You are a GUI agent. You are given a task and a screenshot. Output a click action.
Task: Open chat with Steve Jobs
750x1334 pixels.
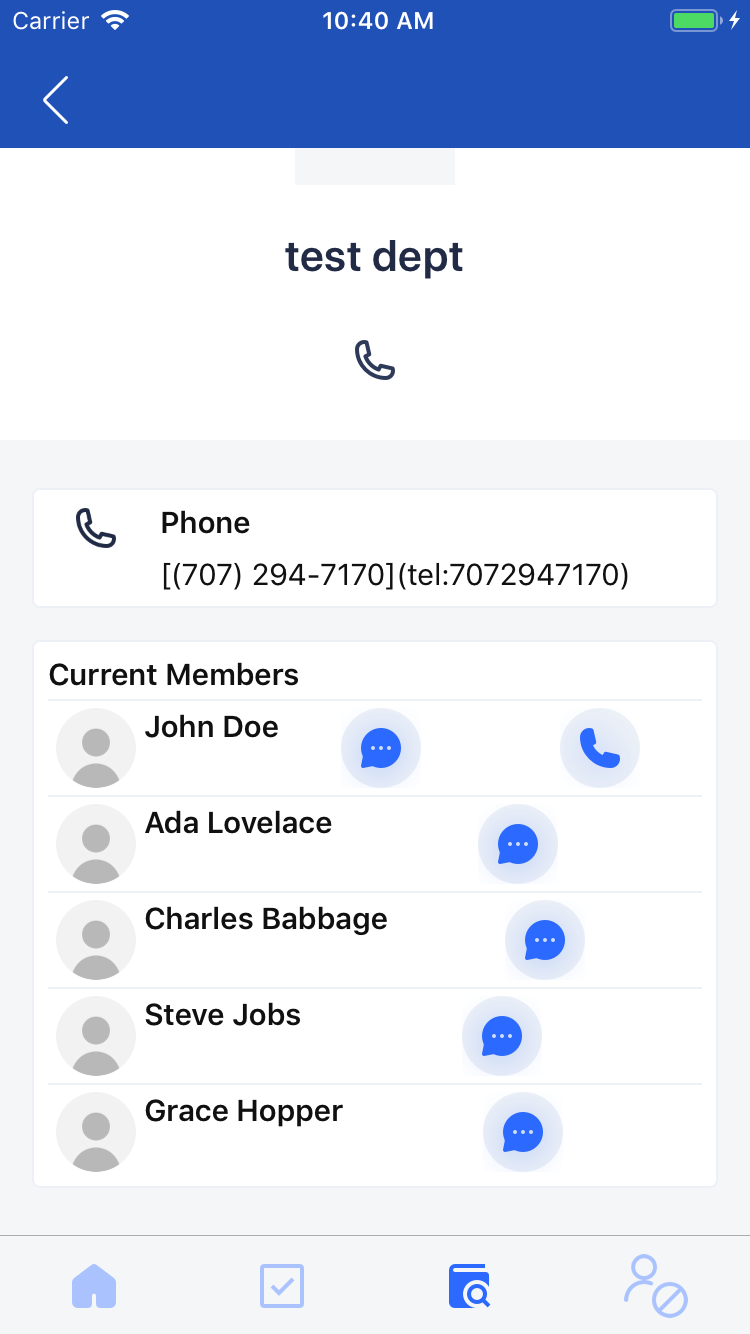(x=502, y=1036)
